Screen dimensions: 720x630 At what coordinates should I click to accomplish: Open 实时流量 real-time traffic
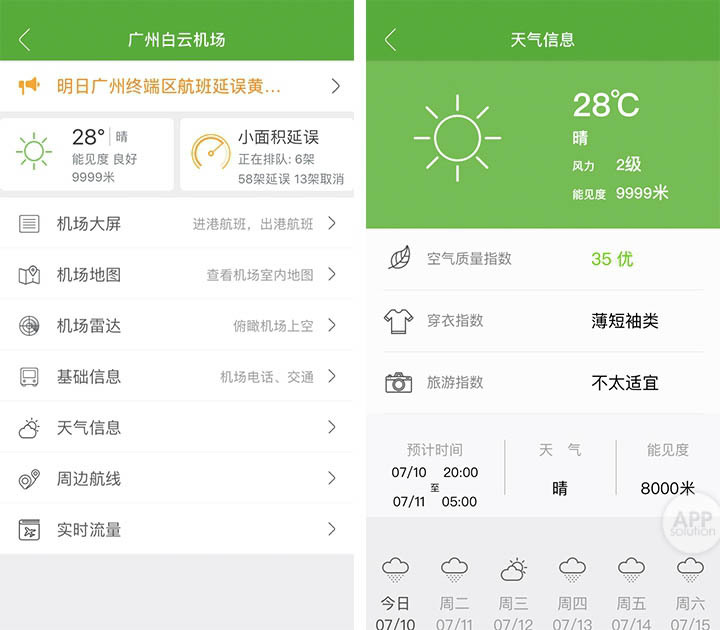pos(177,530)
